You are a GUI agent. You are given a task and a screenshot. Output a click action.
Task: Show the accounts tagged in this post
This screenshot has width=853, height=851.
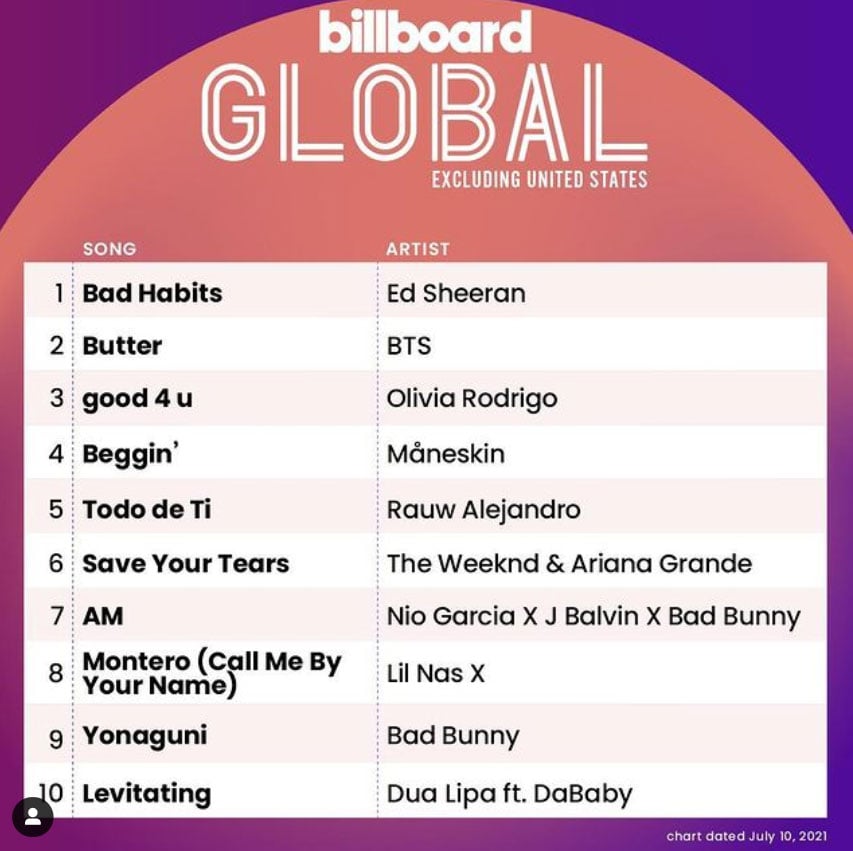(32, 816)
